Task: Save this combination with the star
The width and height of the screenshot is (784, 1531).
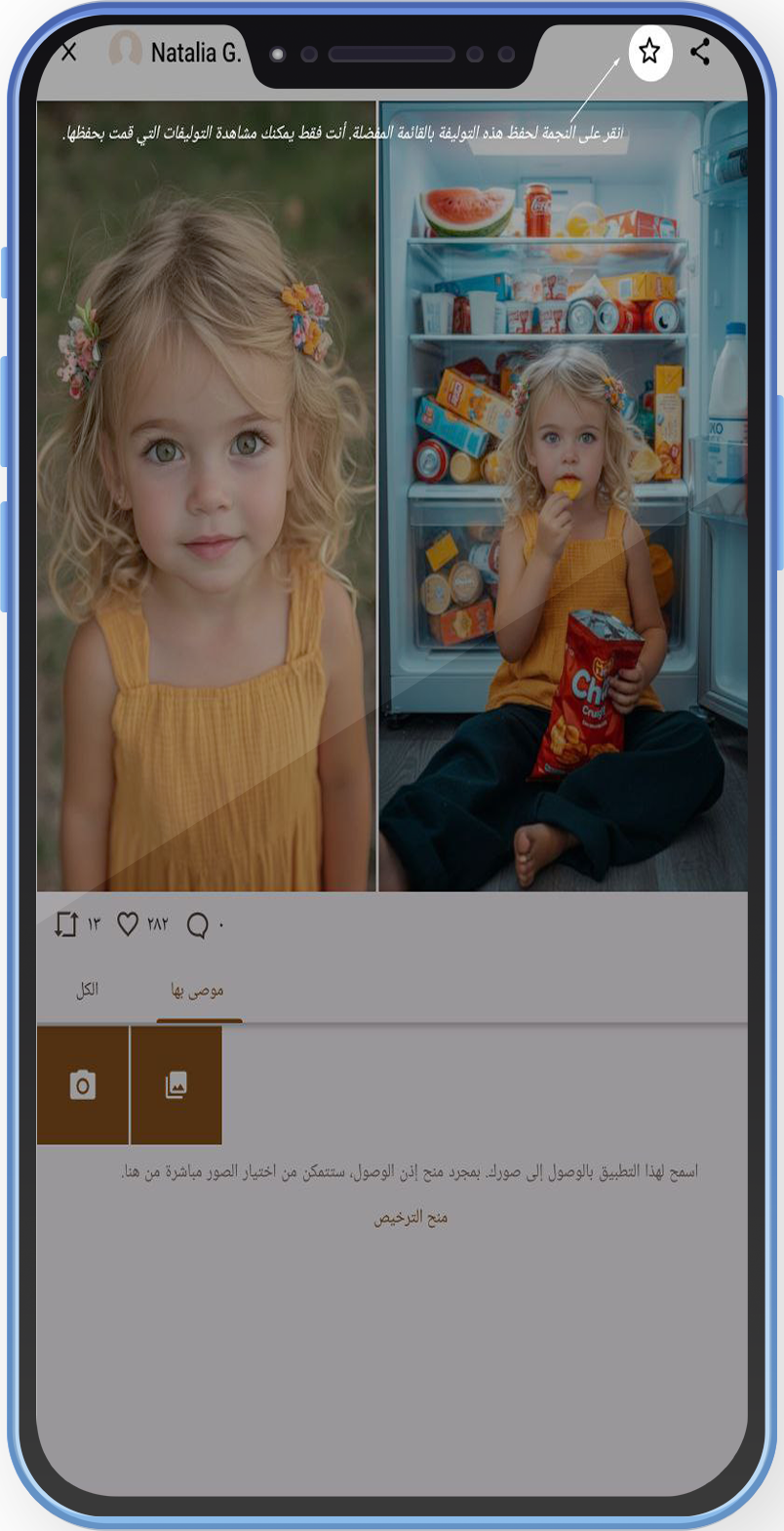Action: point(650,52)
